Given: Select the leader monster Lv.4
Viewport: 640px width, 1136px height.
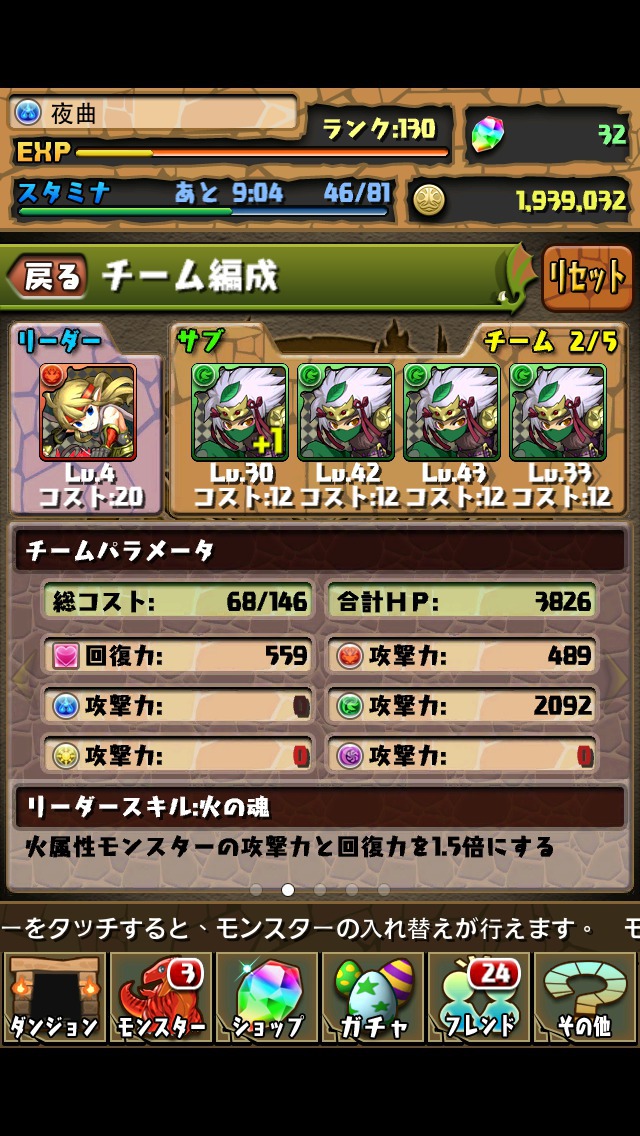Looking at the screenshot, I should (87, 412).
